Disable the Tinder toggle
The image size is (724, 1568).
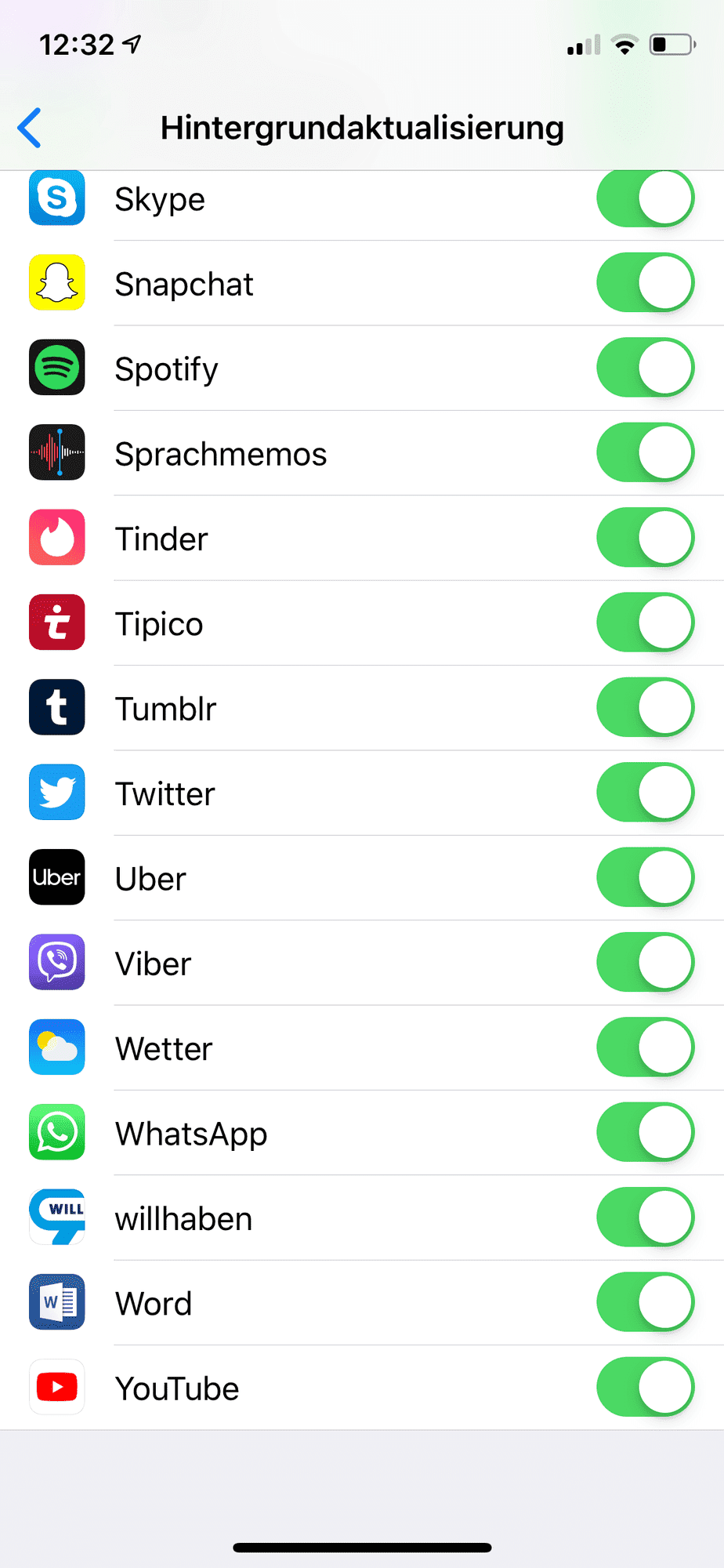645,538
